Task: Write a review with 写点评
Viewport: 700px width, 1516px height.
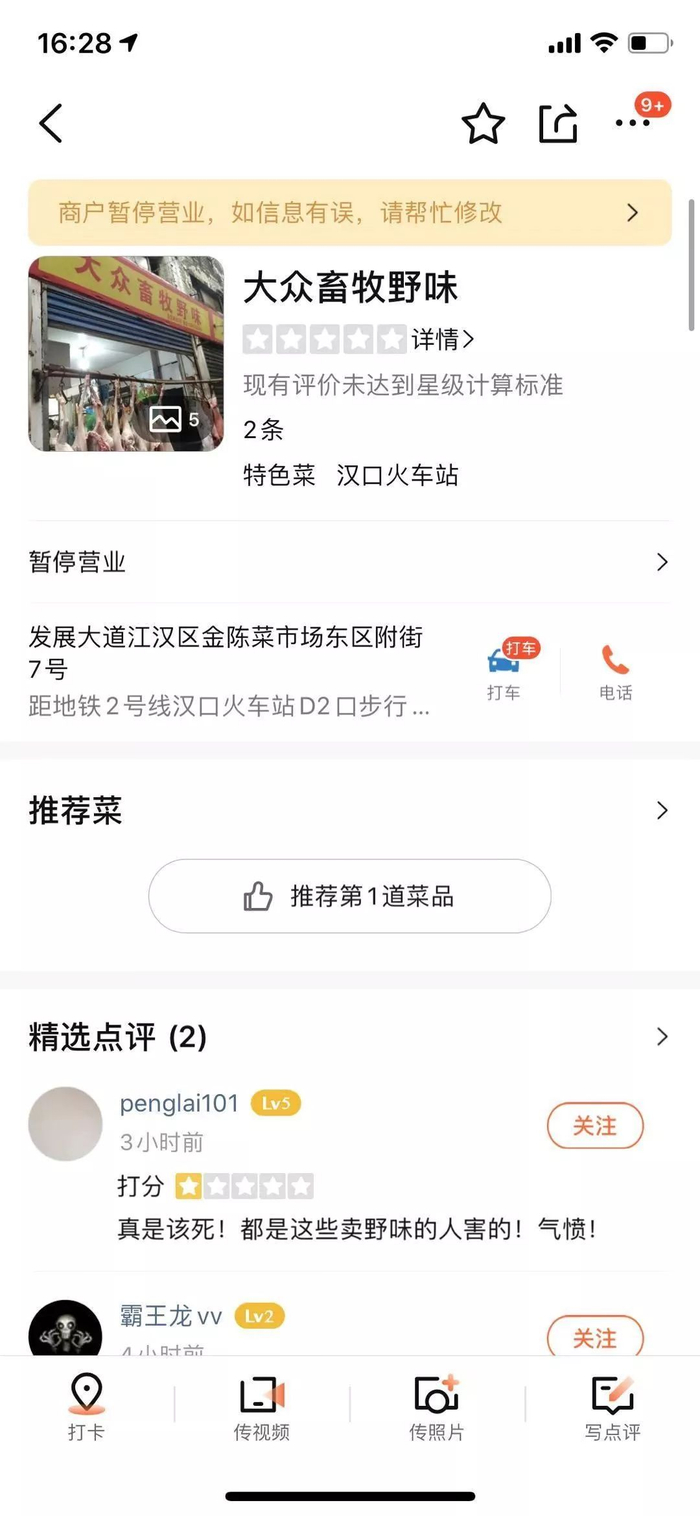Action: 612,1407
